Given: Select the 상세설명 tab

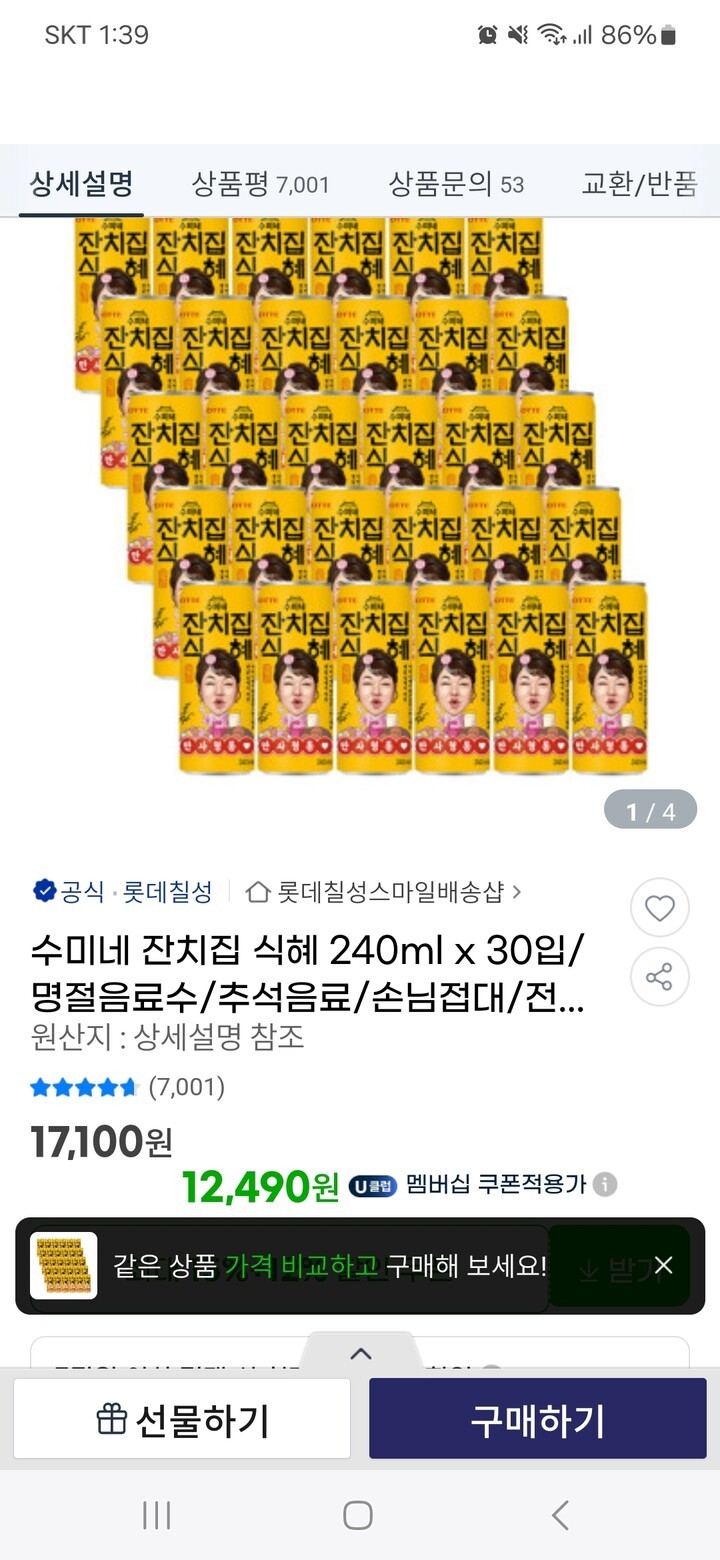Looking at the screenshot, I should pyautogui.click(x=81, y=184).
